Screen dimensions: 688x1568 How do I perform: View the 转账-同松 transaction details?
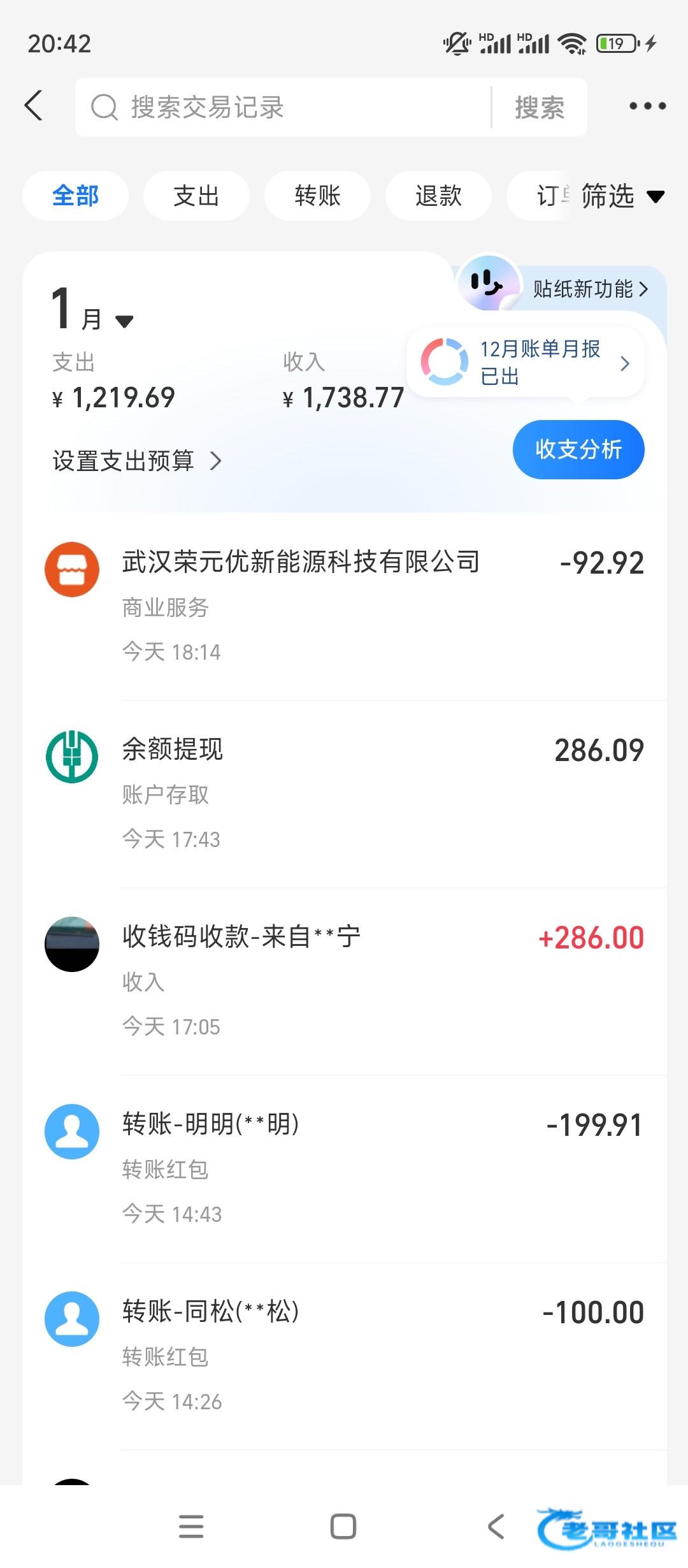(x=344, y=1355)
